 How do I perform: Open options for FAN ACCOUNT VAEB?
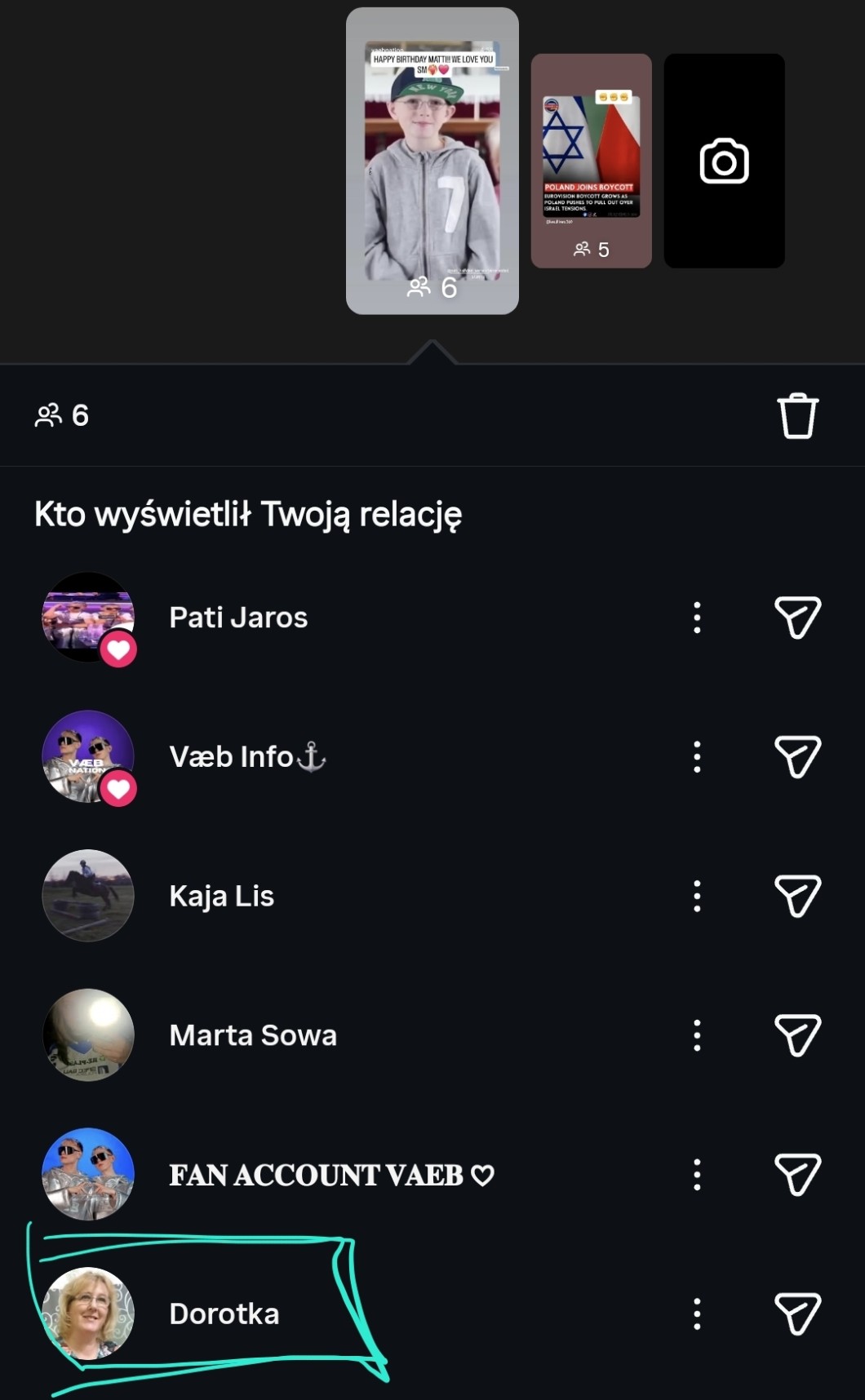point(697,1175)
